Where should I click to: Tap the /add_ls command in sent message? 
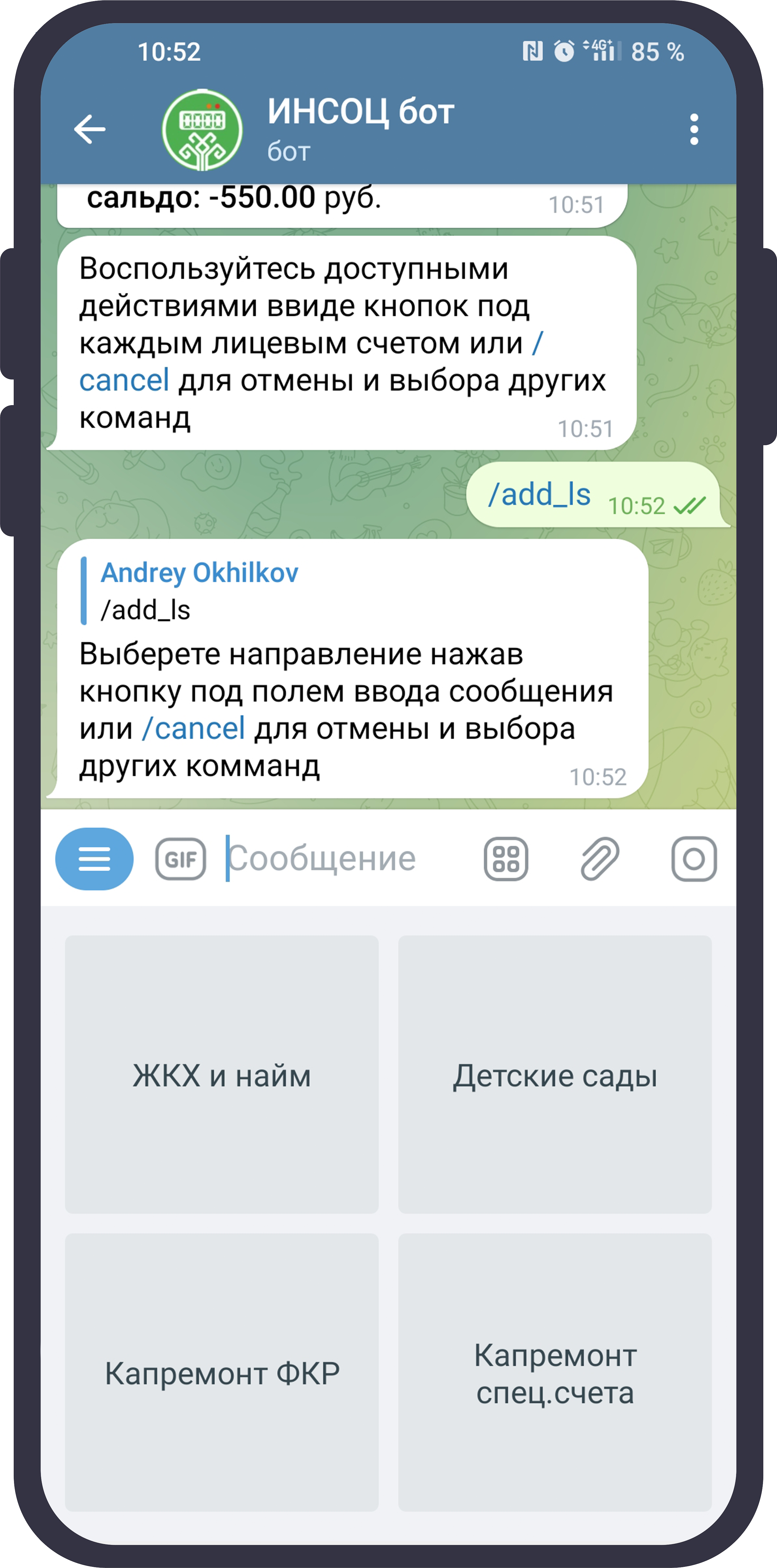[540, 494]
